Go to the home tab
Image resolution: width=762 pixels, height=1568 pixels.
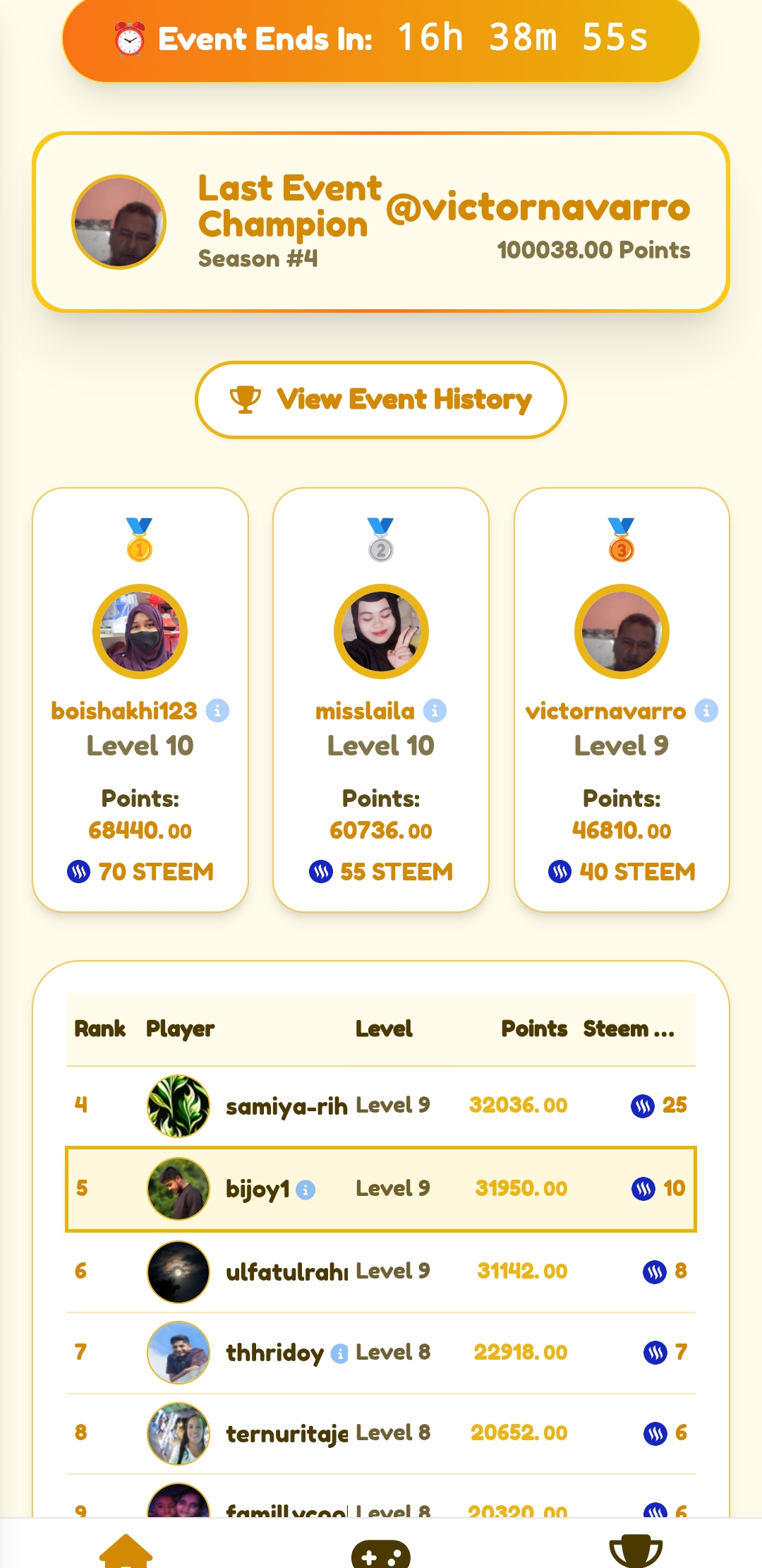[x=126, y=1551]
